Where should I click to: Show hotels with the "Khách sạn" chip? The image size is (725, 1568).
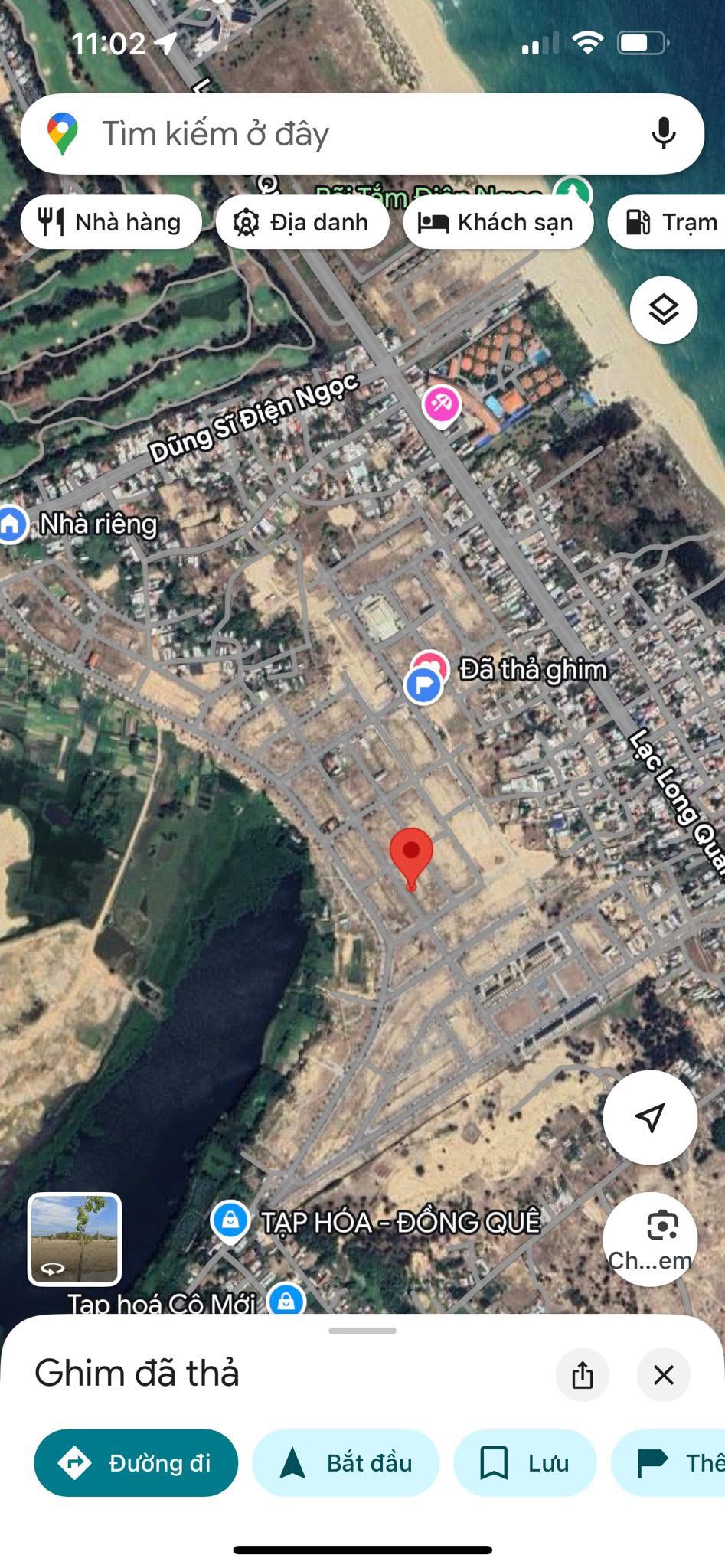498,222
